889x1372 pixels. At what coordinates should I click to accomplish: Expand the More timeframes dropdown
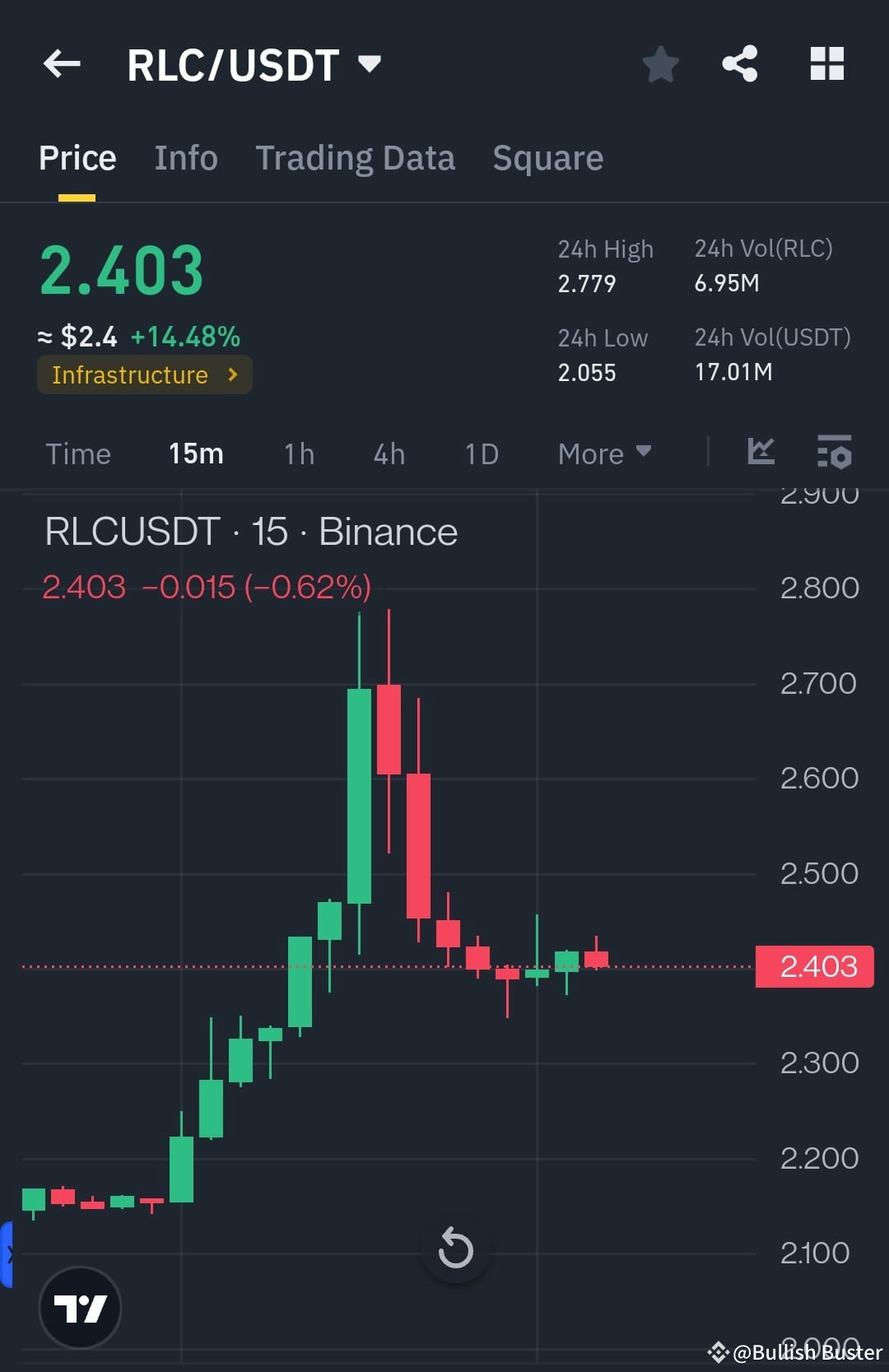[x=603, y=453]
